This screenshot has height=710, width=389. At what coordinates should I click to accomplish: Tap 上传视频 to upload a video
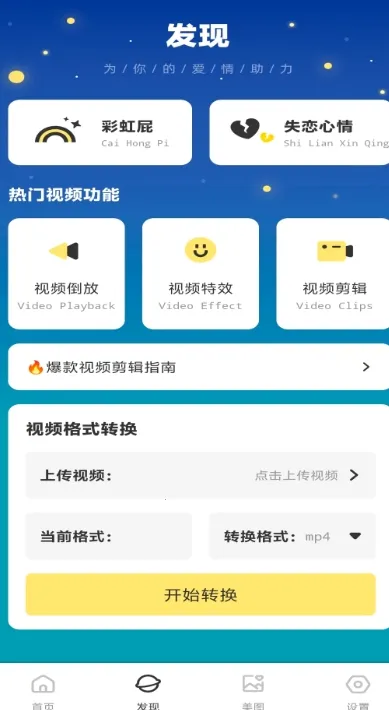pos(201,475)
